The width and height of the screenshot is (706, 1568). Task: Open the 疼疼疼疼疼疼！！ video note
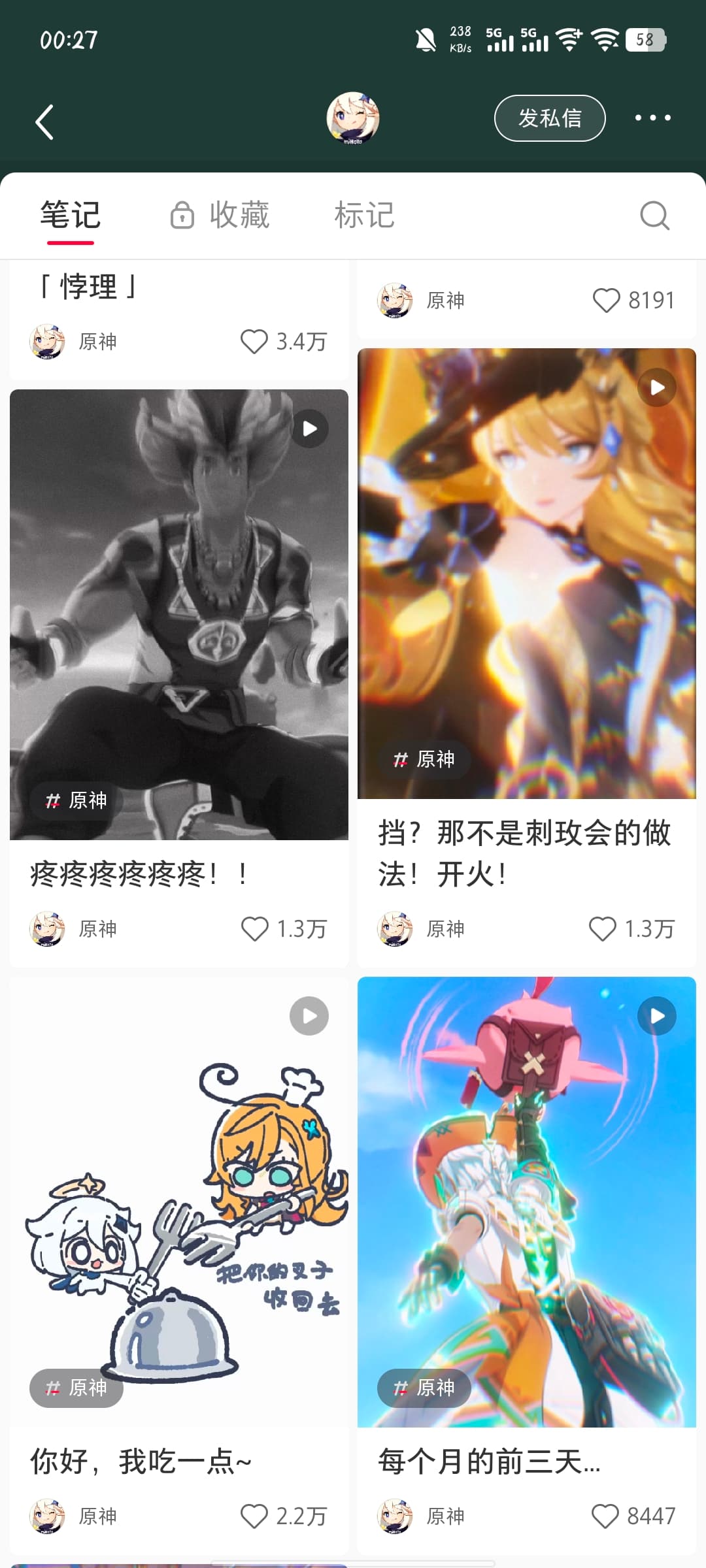click(179, 614)
